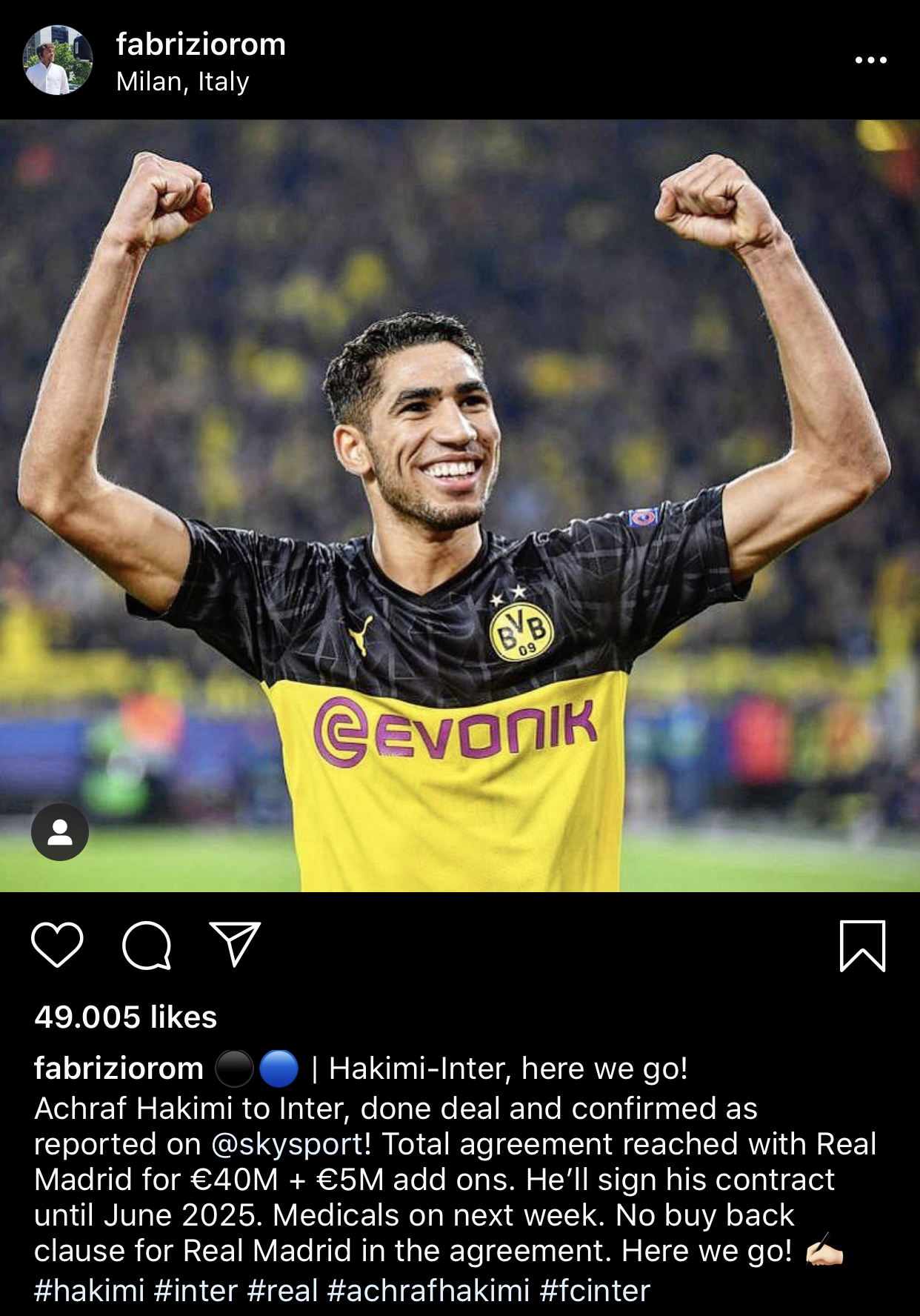This screenshot has width=920, height=1316.
Task: Bookmark this post to saved
Action: [862, 946]
